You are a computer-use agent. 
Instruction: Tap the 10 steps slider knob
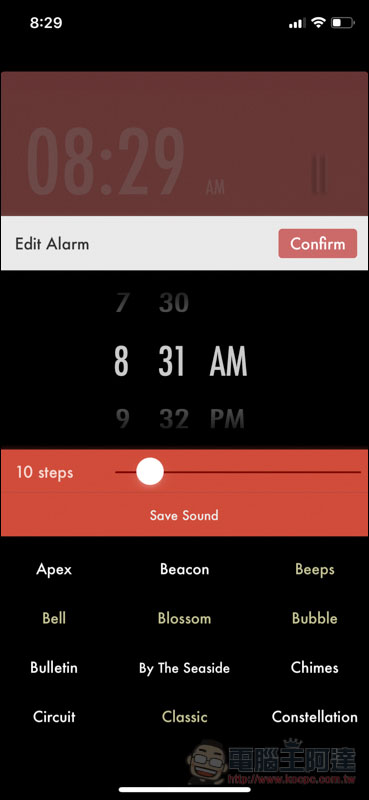pos(150,472)
